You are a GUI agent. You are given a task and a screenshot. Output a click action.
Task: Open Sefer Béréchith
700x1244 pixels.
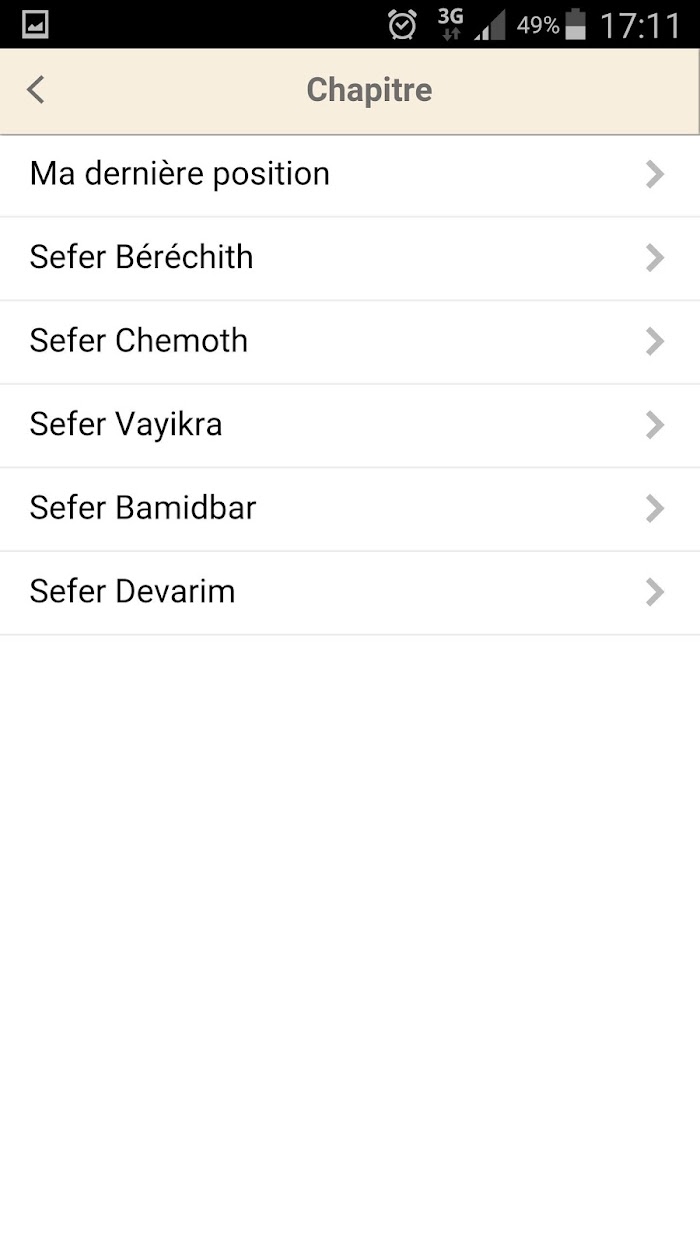click(x=350, y=259)
